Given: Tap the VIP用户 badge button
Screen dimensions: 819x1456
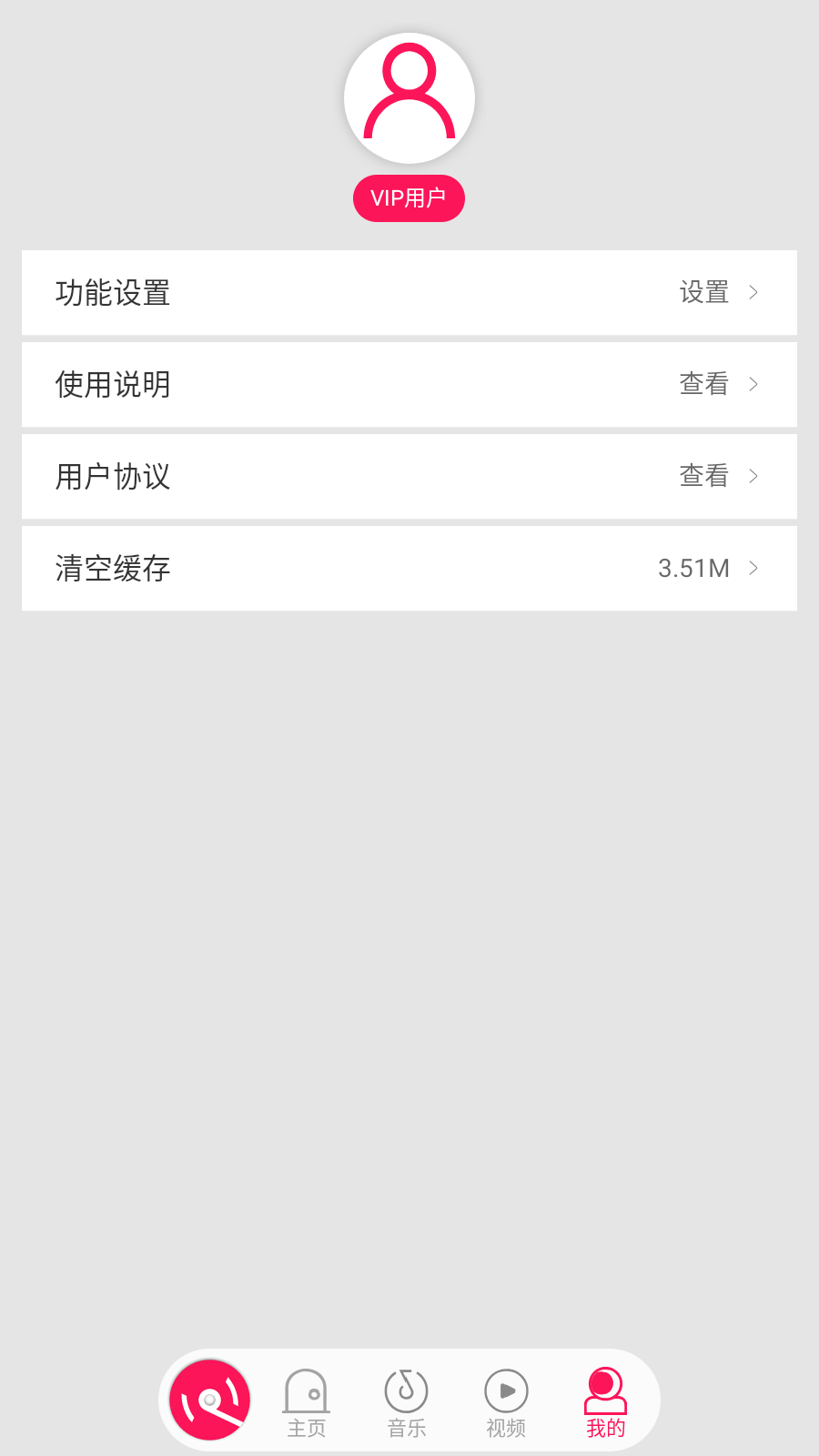Looking at the screenshot, I should point(409,198).
